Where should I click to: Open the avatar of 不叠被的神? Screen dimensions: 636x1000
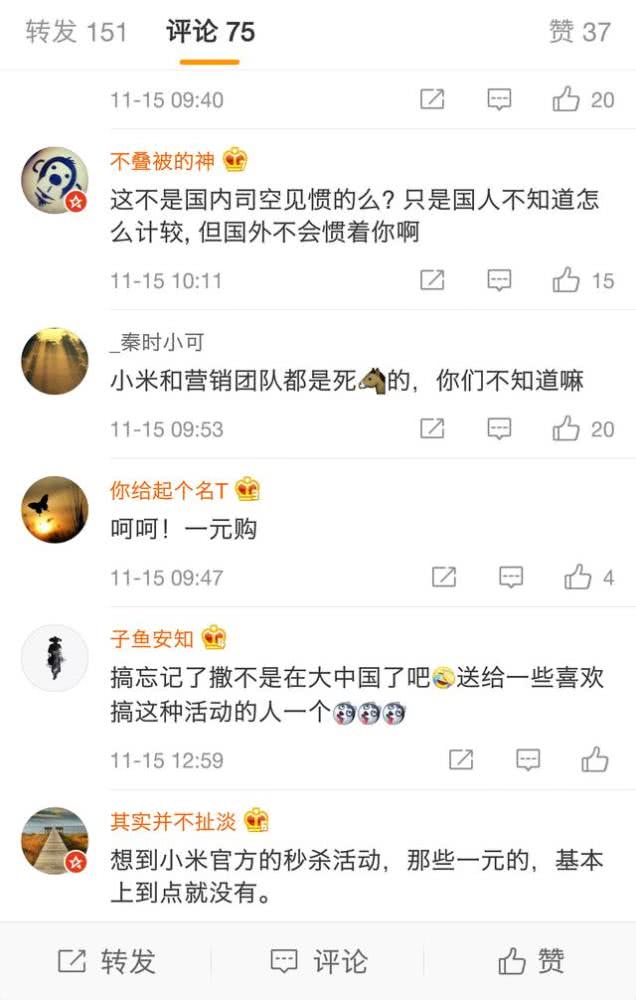55,180
